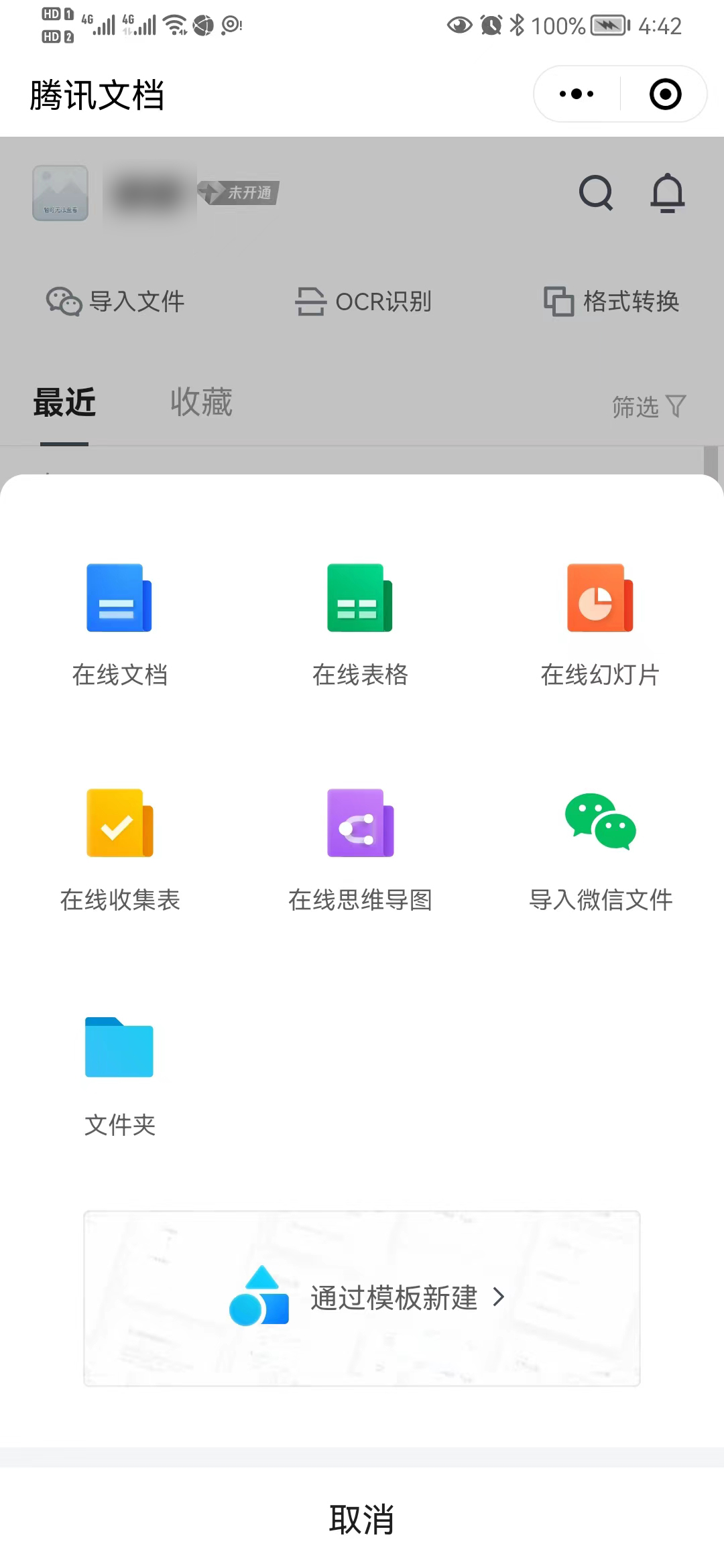
Task: Select 格式转换 format conversion
Action: [x=611, y=302]
